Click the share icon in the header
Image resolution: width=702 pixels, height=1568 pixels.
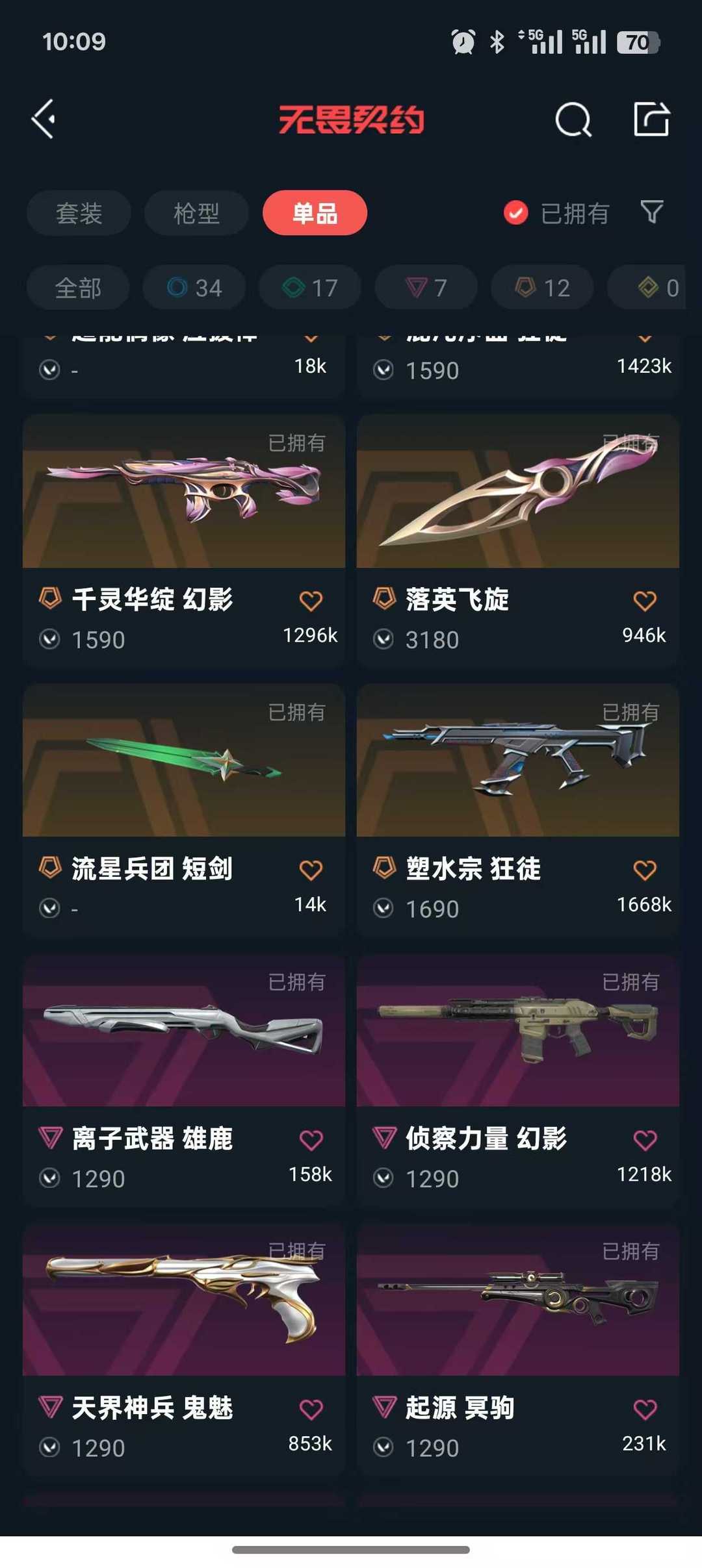pyautogui.click(x=652, y=119)
